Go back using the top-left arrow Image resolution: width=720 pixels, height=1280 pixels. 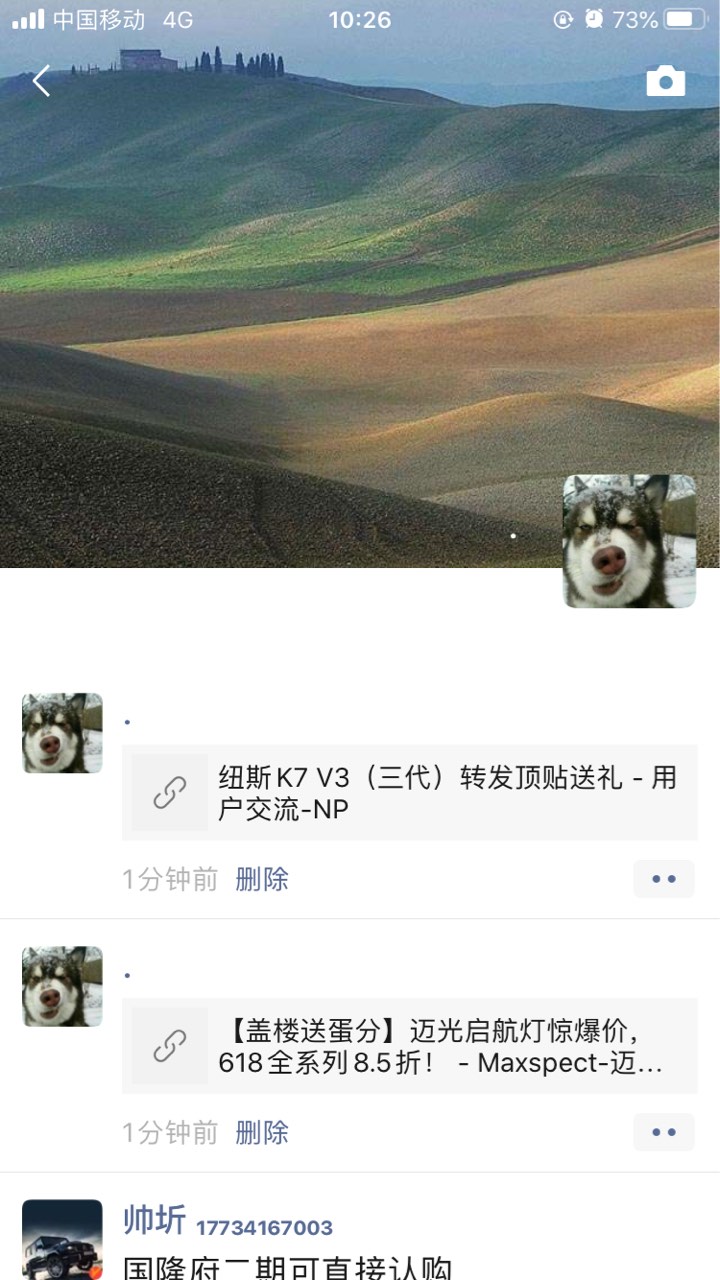(41, 81)
